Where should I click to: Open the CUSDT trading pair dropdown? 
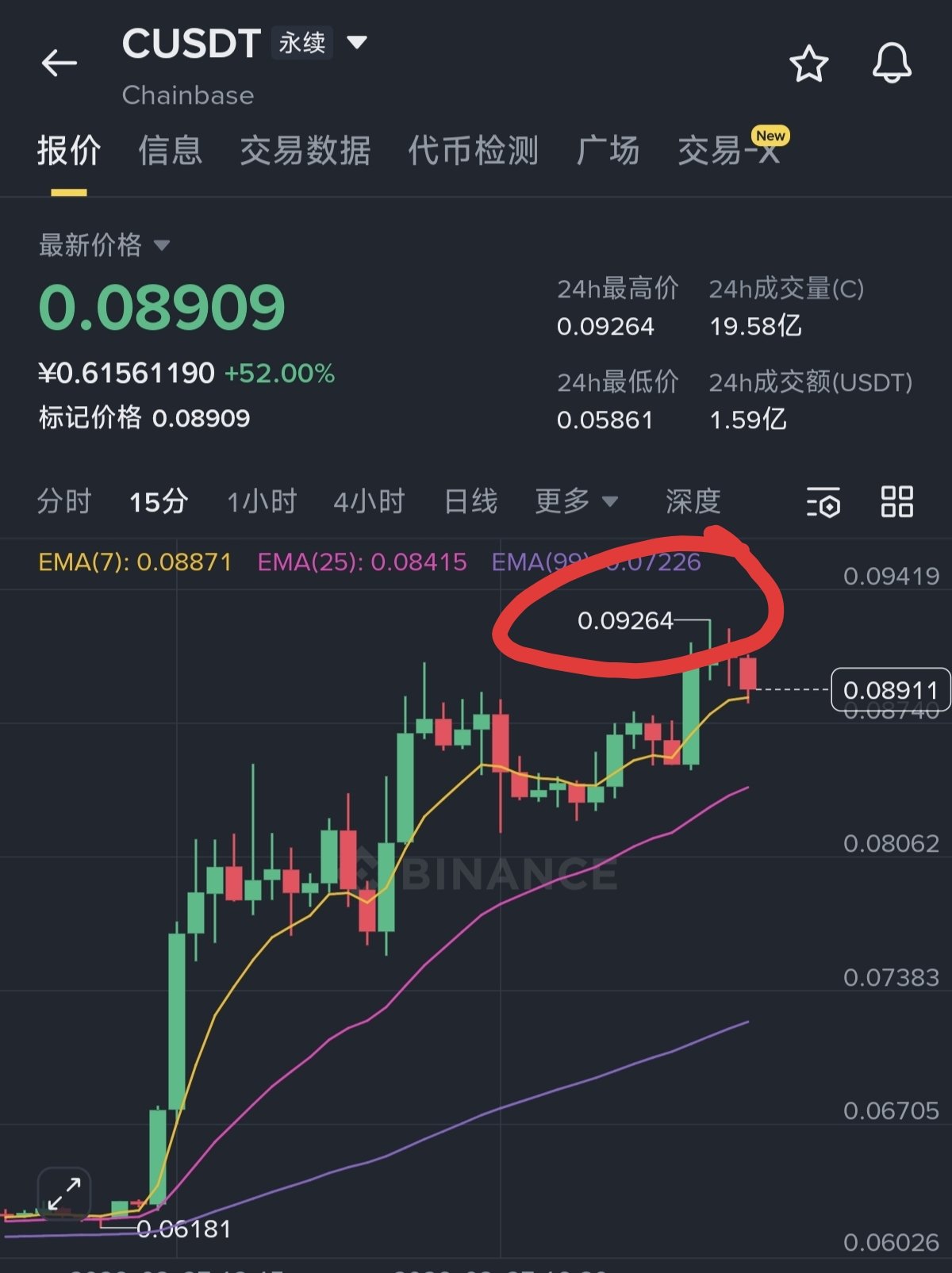click(357, 42)
